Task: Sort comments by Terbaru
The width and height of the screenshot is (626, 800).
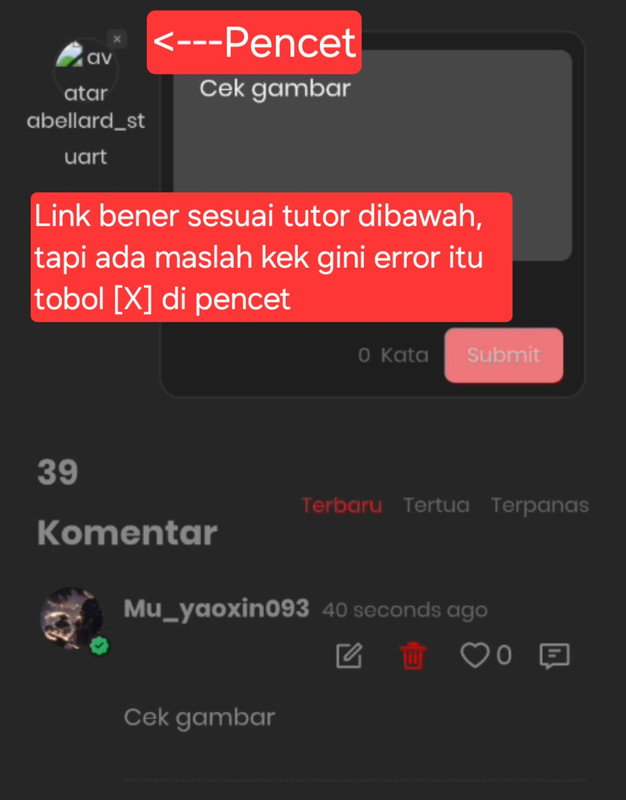Action: click(x=342, y=505)
